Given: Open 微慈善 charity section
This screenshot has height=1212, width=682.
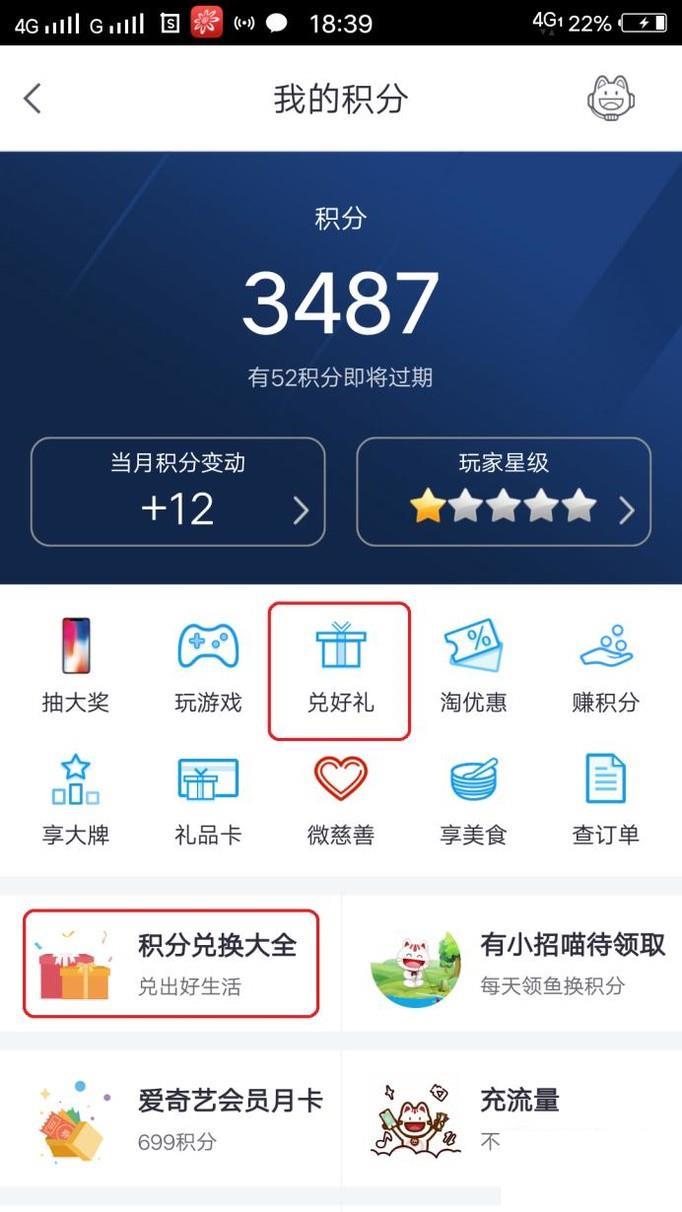Looking at the screenshot, I should [x=340, y=799].
